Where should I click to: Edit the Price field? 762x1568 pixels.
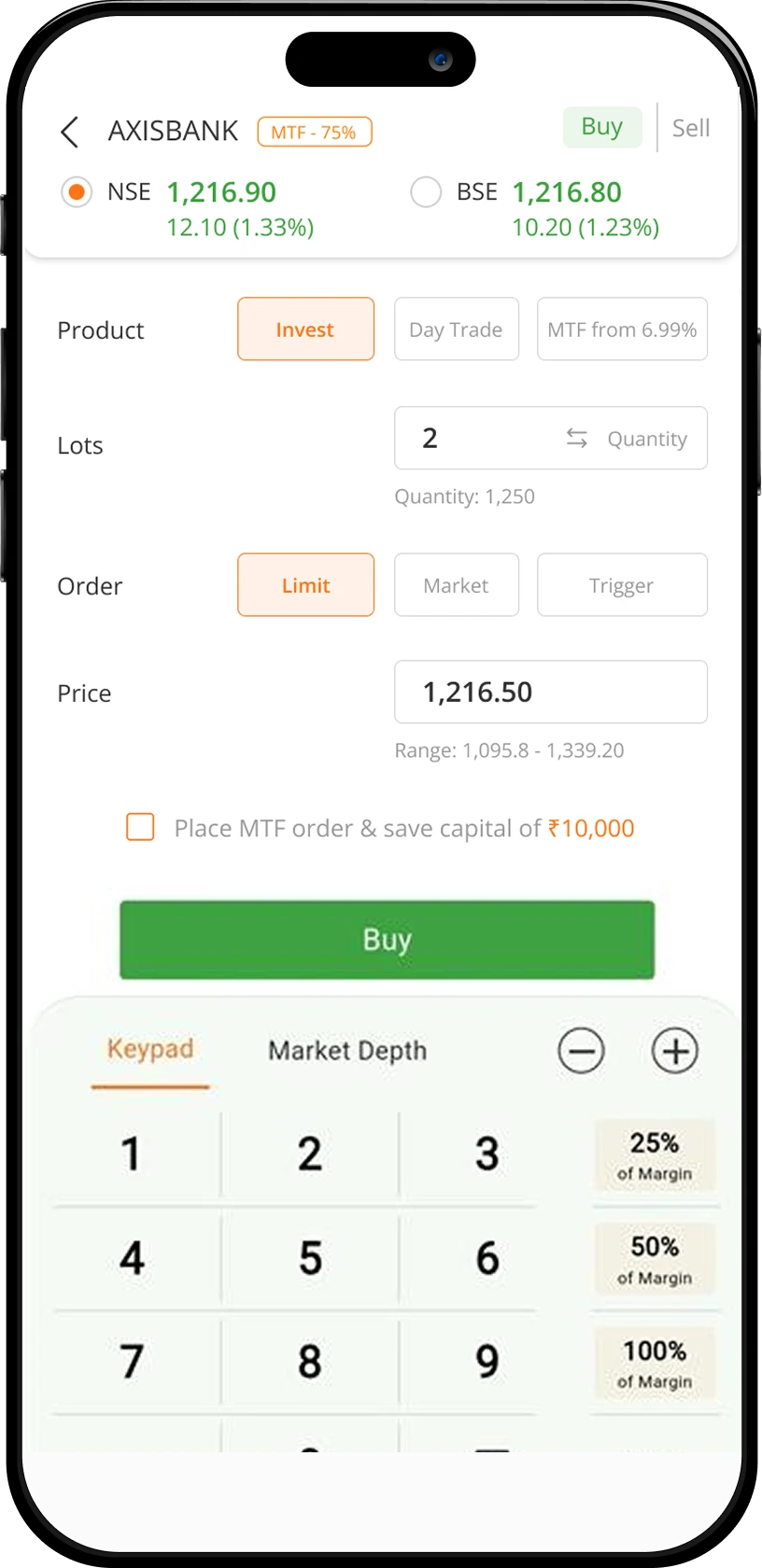[550, 693]
